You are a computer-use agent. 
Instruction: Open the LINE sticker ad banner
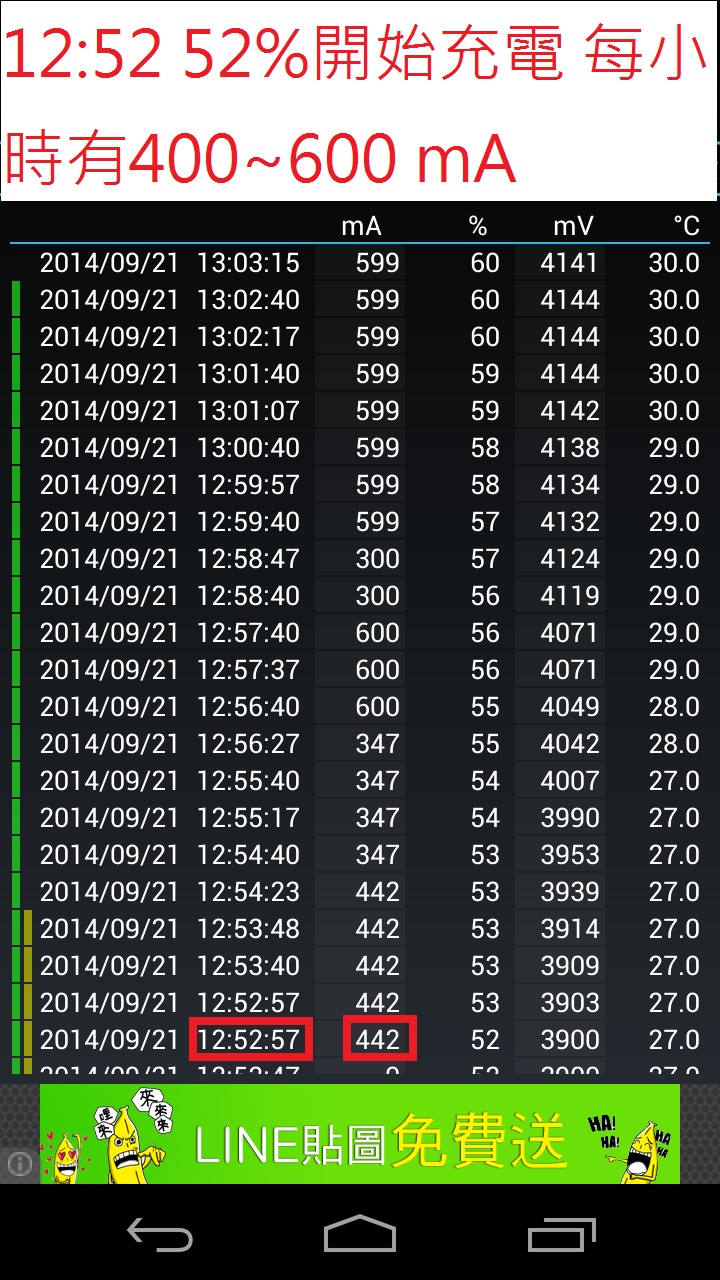[360, 1134]
